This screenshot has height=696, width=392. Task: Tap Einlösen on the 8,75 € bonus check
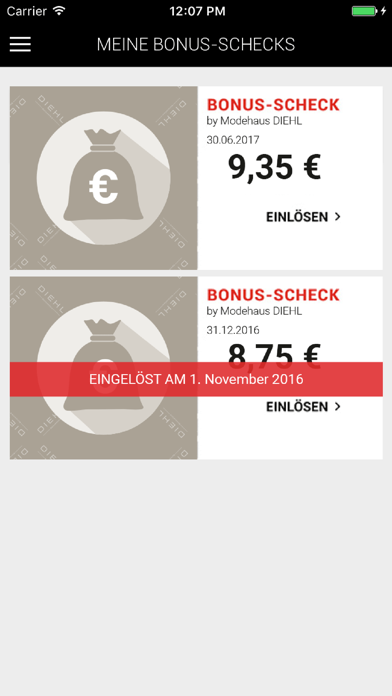pyautogui.click(x=303, y=407)
